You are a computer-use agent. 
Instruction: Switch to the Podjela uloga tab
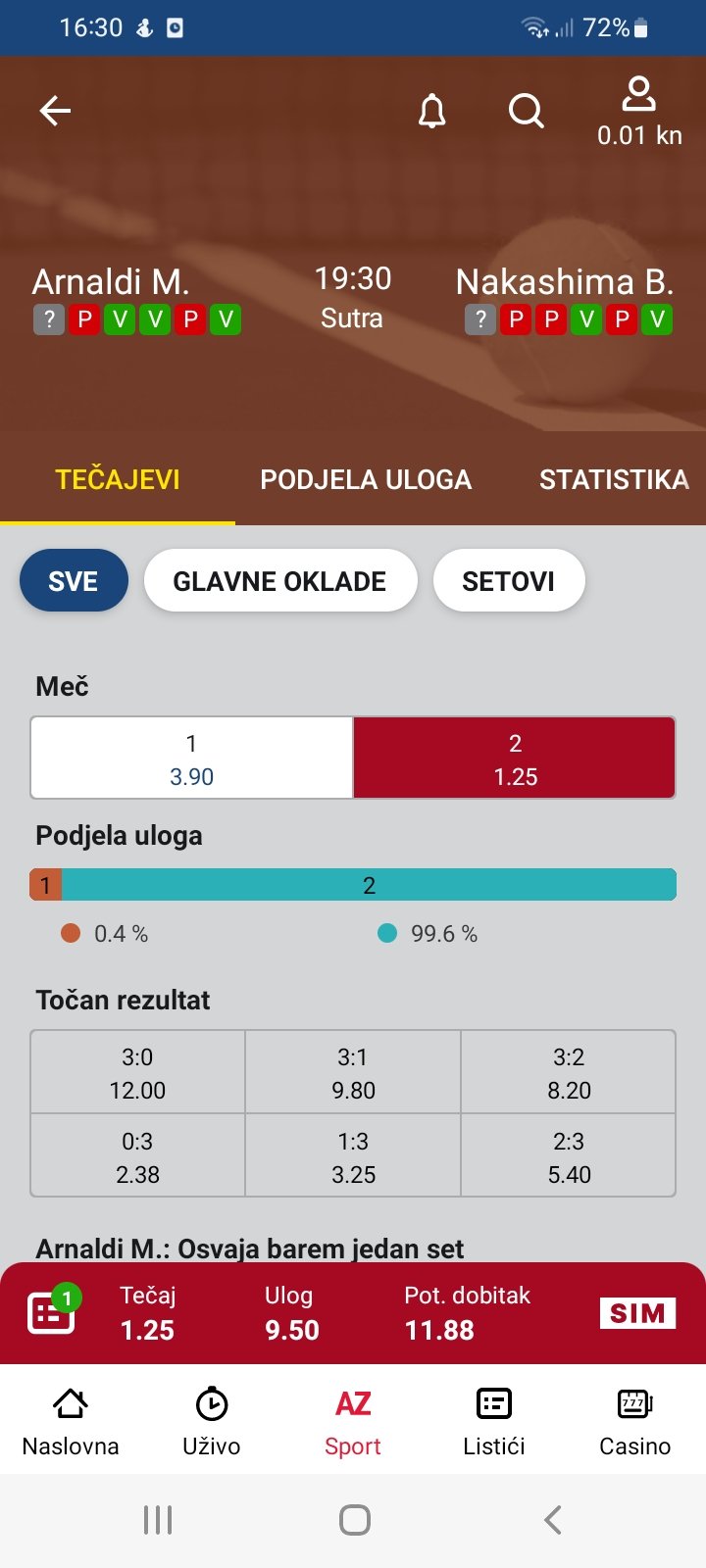tap(366, 479)
